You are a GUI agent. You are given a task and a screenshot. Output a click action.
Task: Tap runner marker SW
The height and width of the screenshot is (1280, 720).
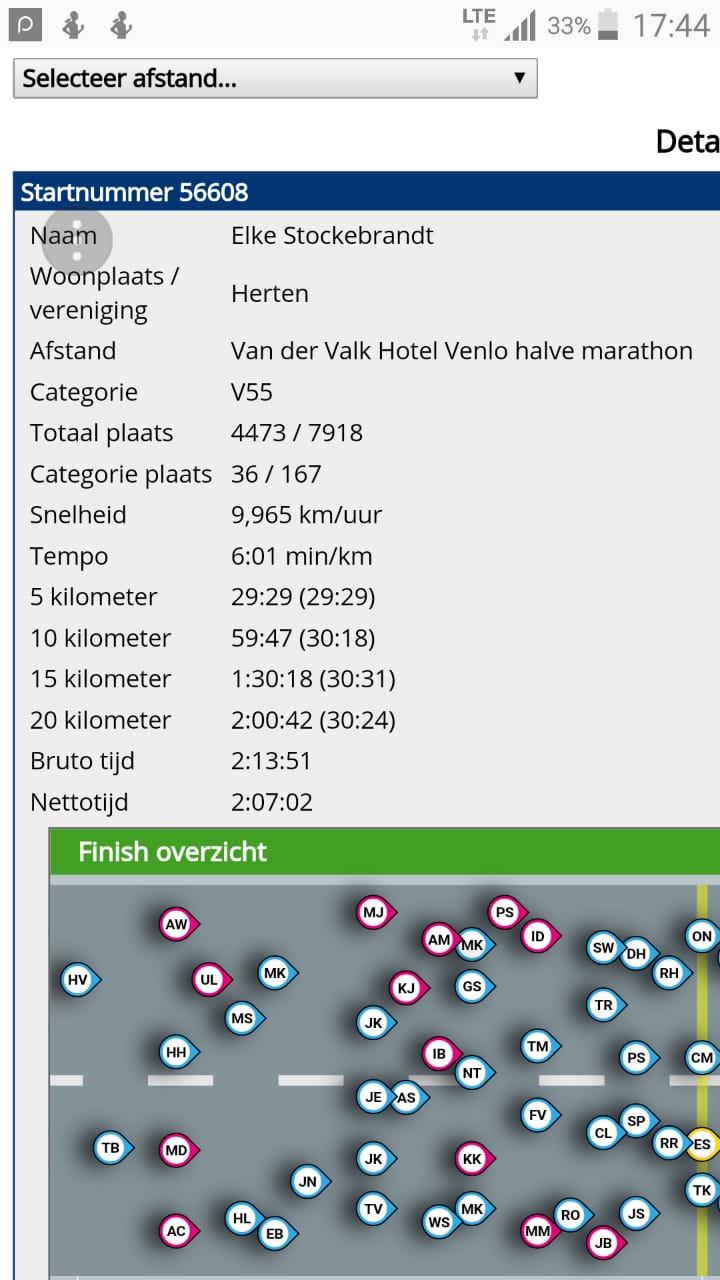coord(603,947)
